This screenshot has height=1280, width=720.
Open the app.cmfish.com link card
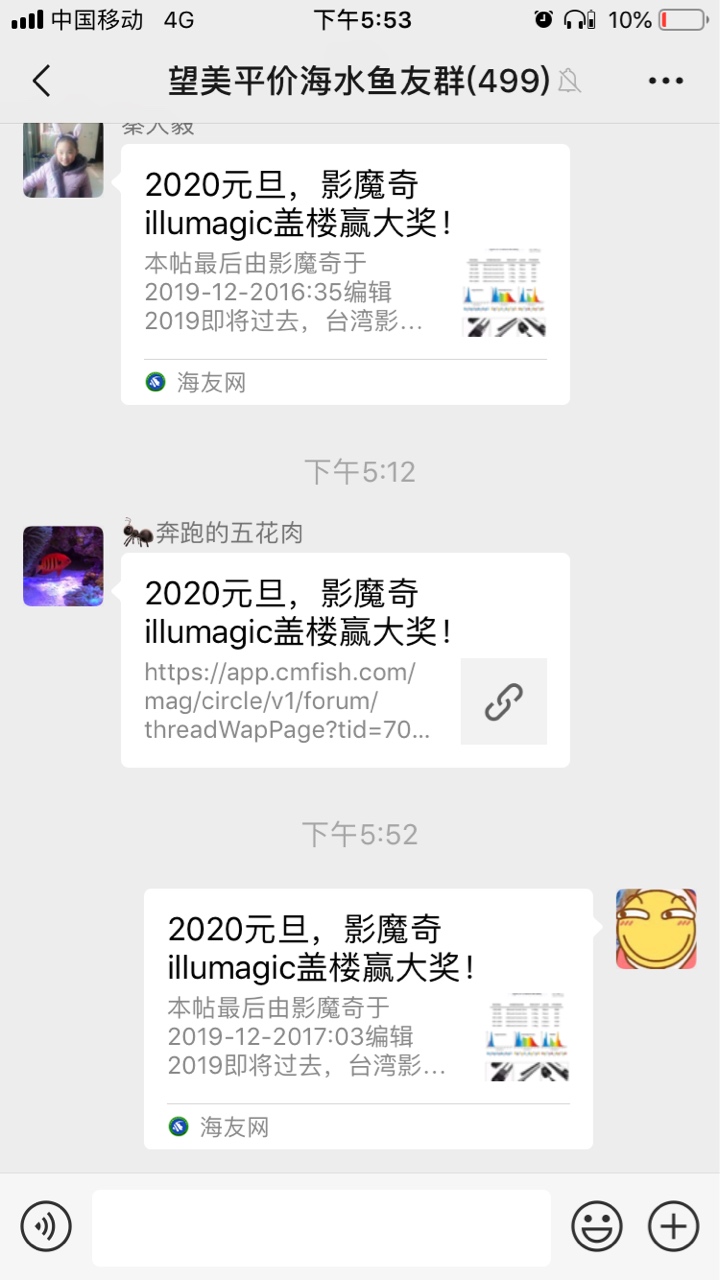coord(345,660)
